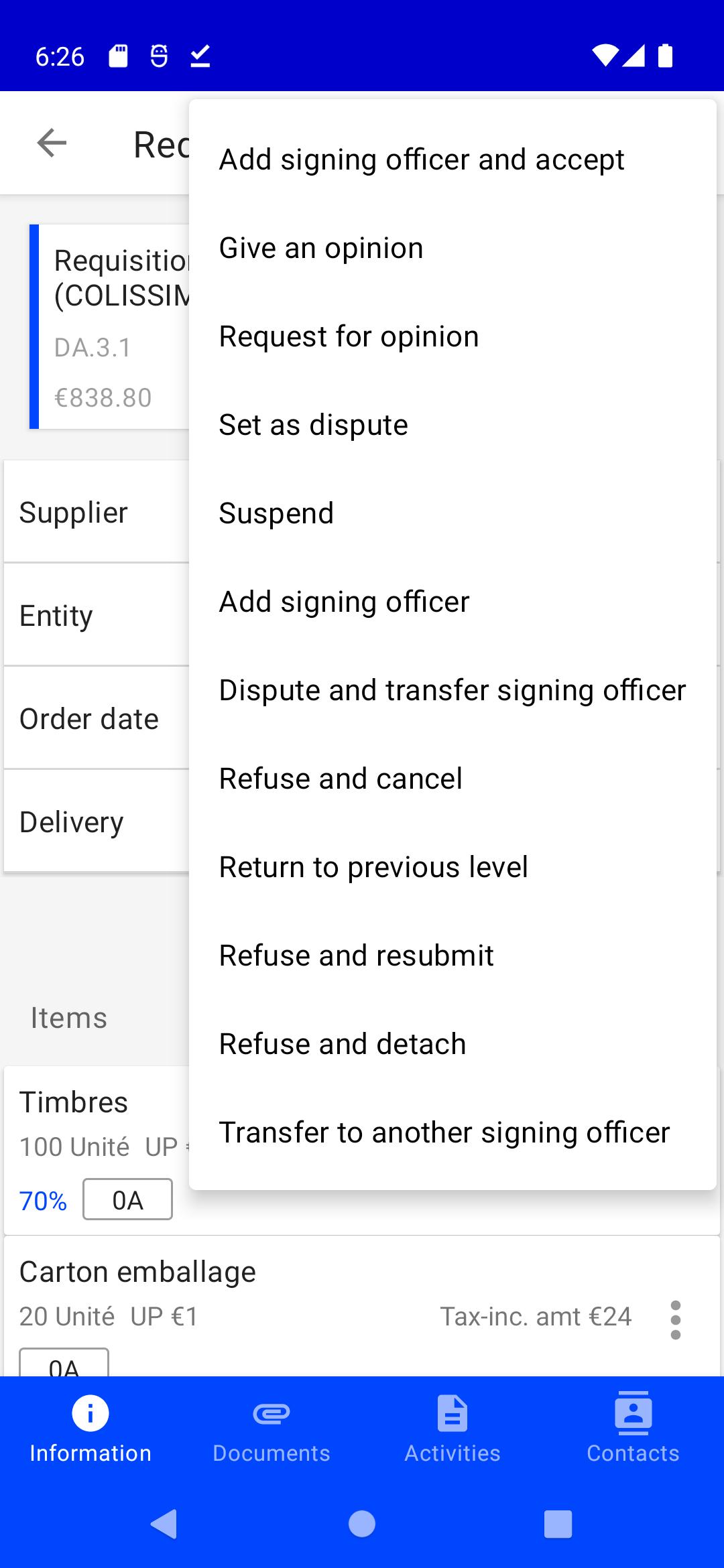Select Dispute and transfer signing officer

coord(452,690)
